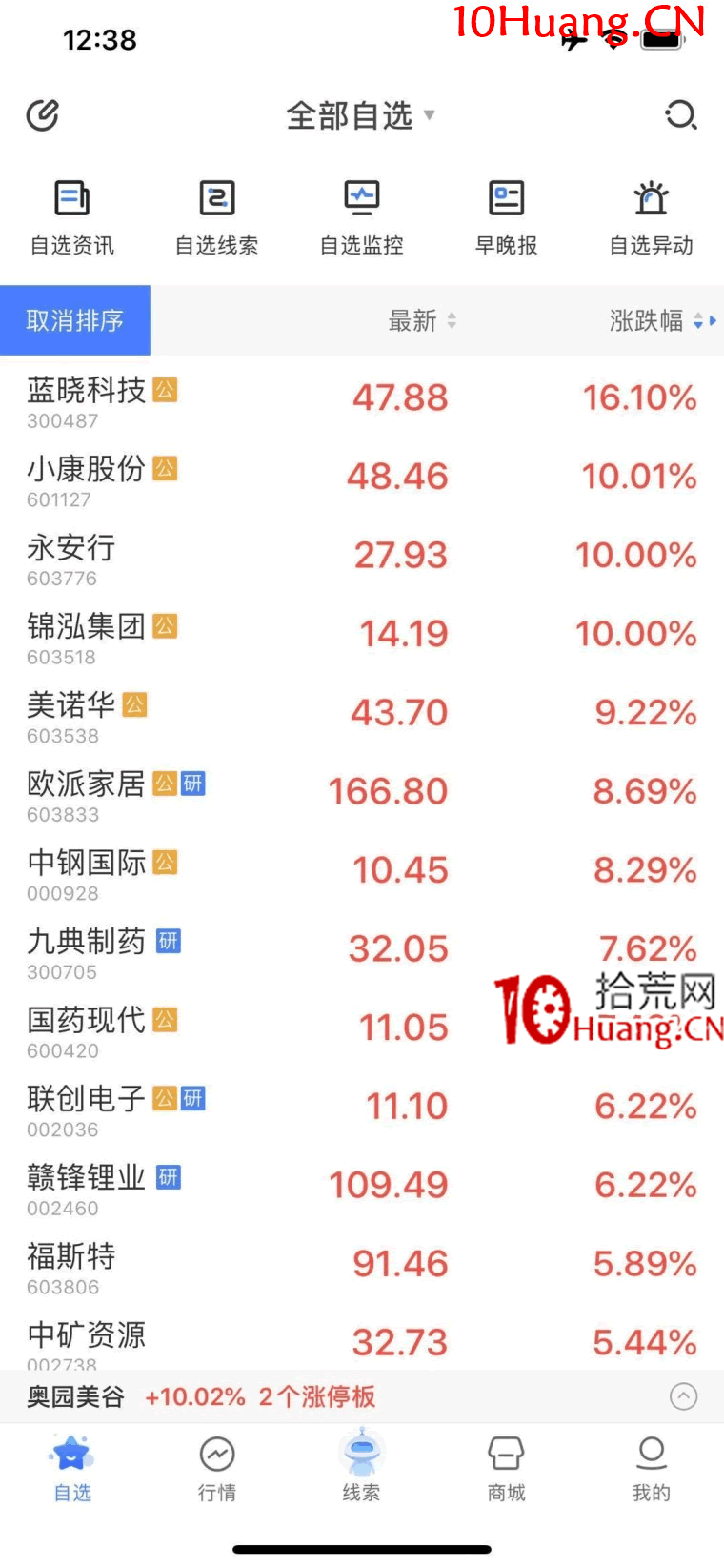Switch to the 行情 tab
724x1568 pixels.
coord(217,1469)
